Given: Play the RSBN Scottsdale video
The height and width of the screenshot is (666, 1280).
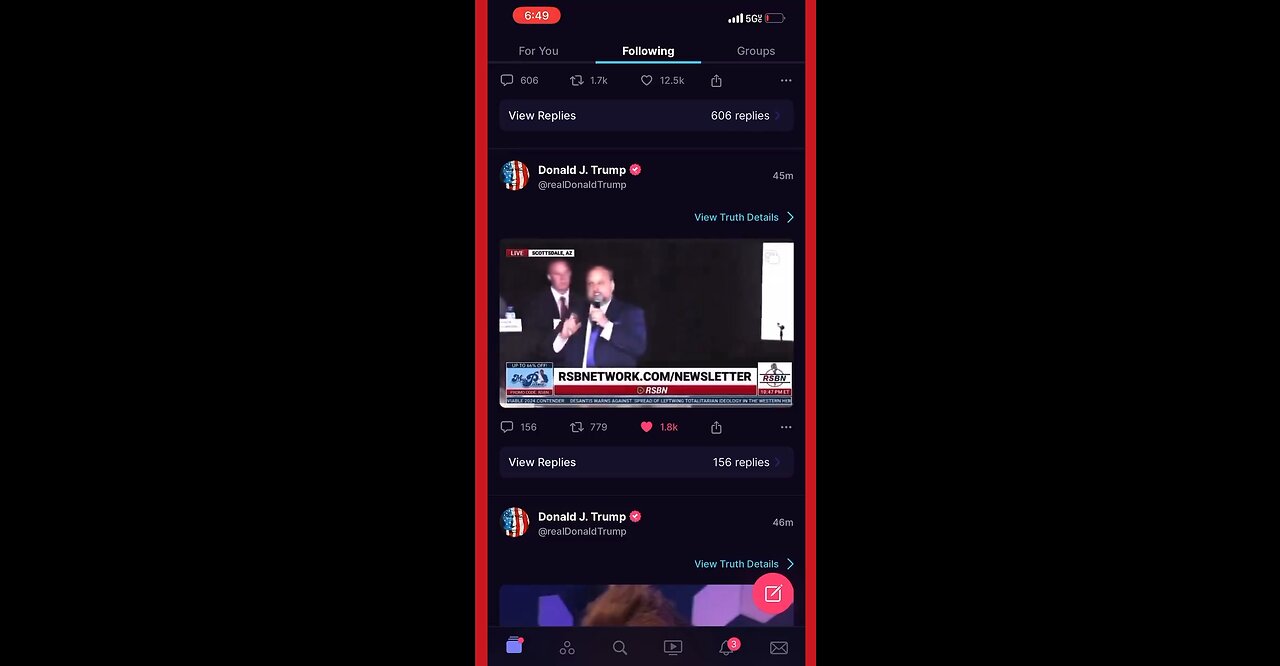Looking at the screenshot, I should tap(646, 322).
